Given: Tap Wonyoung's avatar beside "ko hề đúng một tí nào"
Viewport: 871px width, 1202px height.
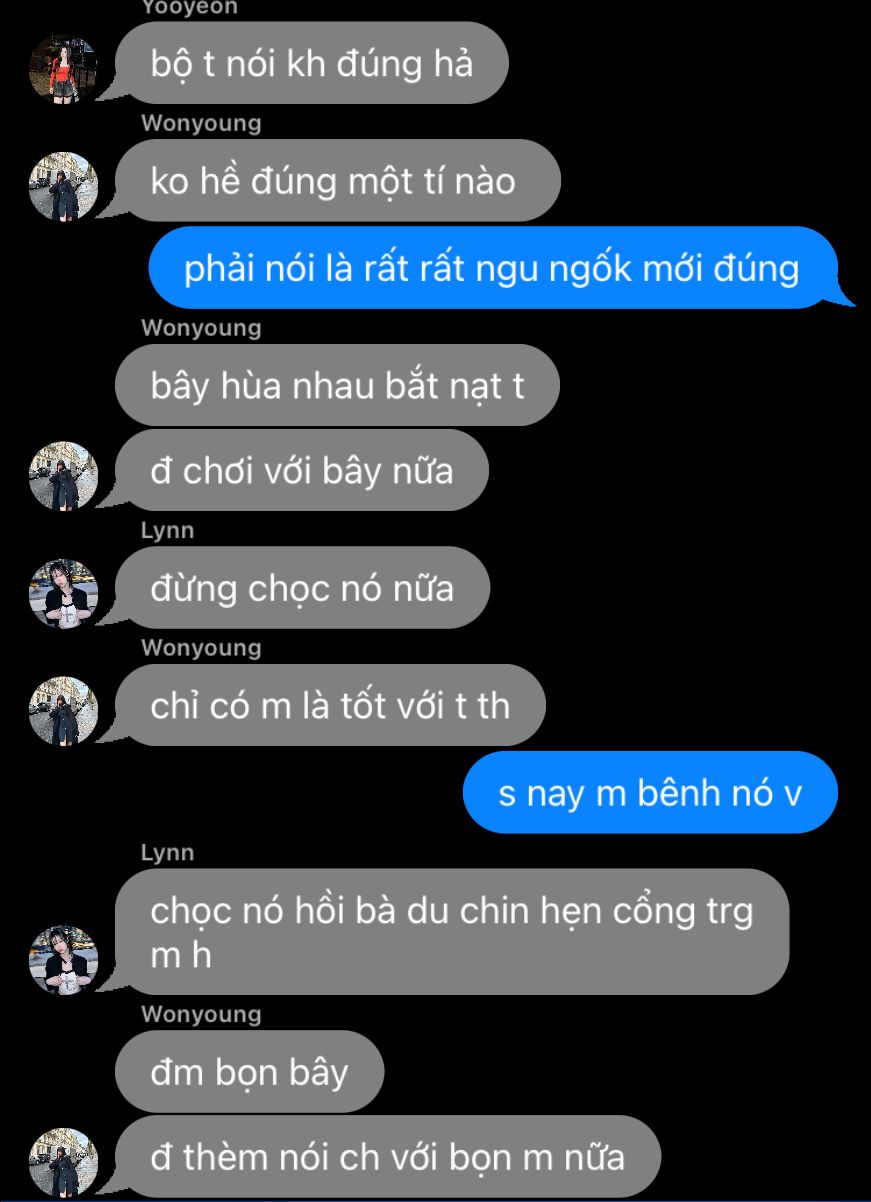Looking at the screenshot, I should click(x=64, y=186).
